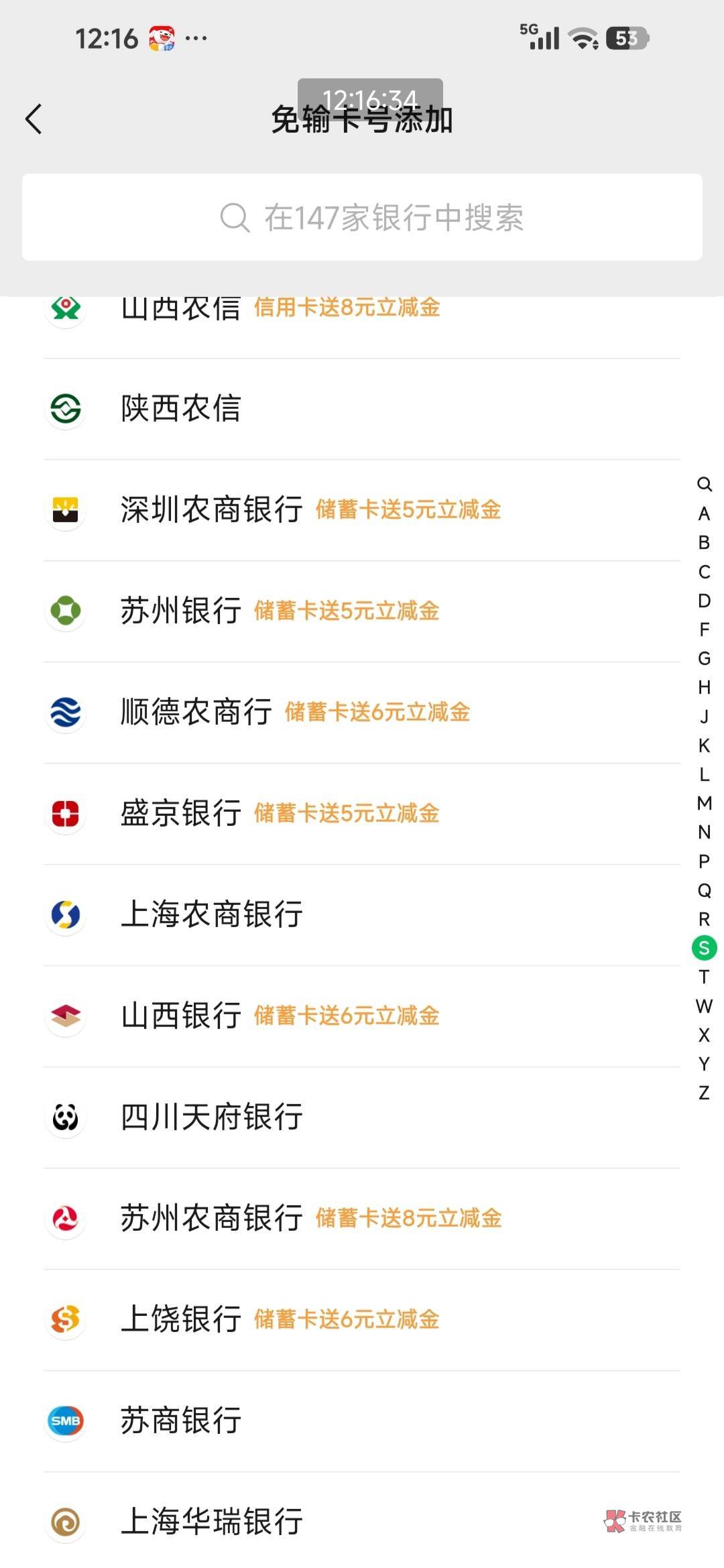Choose 深圳农商银行

[362, 510]
